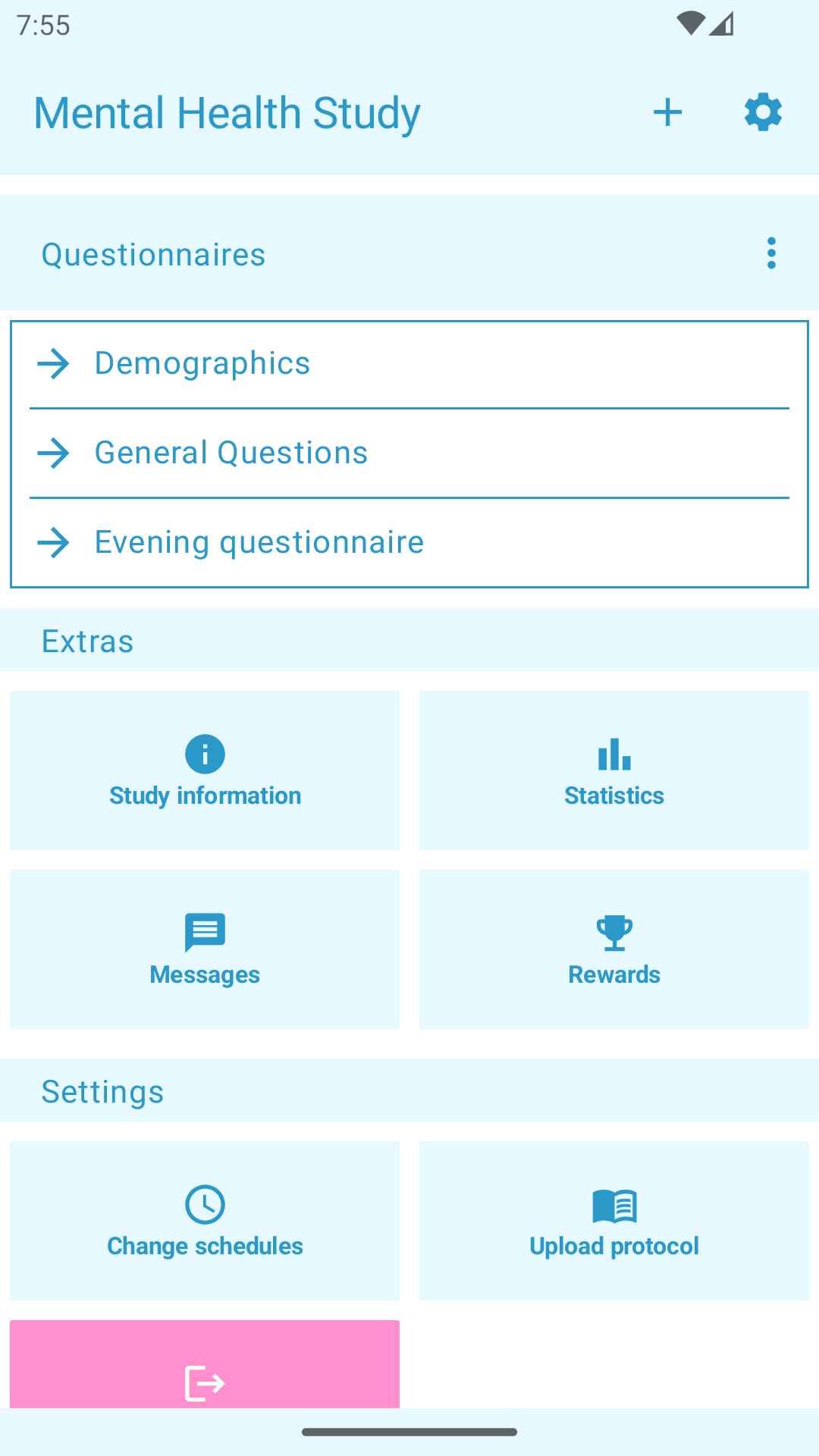Open the Statistics tile
Screen dimensions: 819x1456
pos(614,770)
